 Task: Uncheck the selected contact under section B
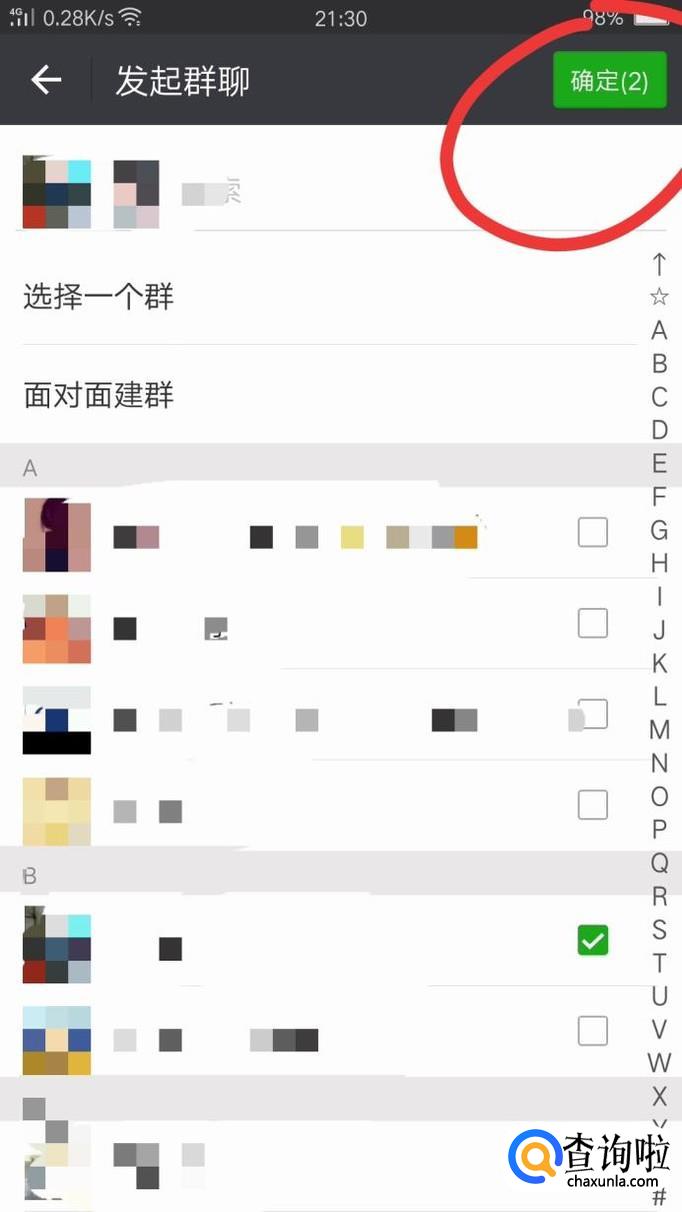[x=592, y=940]
